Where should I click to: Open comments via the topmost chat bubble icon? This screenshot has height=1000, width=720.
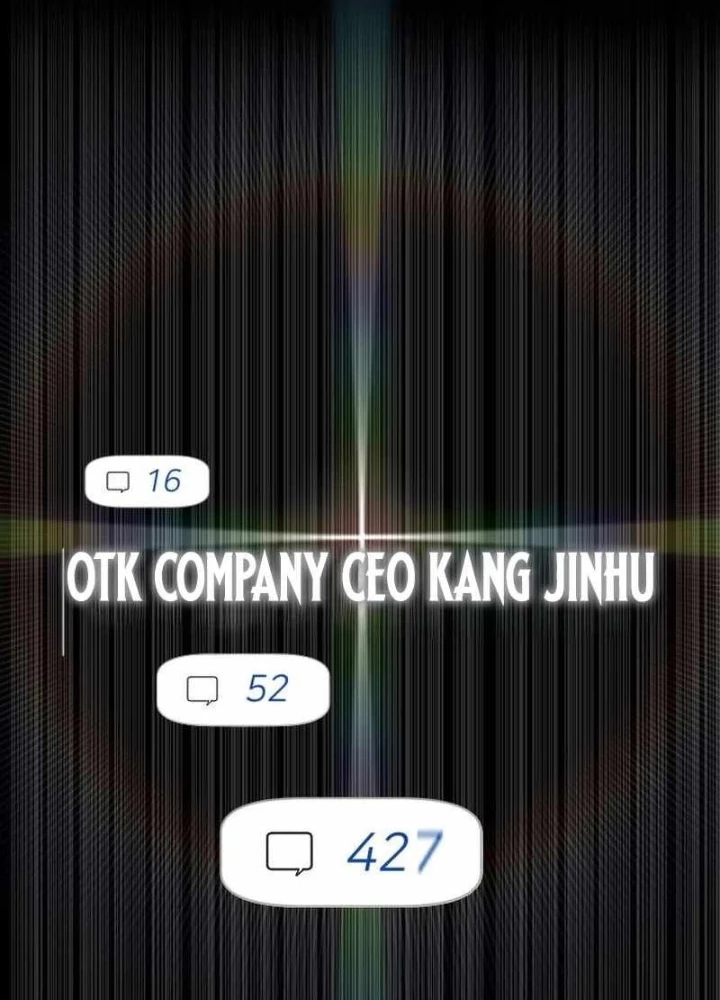click(x=119, y=480)
